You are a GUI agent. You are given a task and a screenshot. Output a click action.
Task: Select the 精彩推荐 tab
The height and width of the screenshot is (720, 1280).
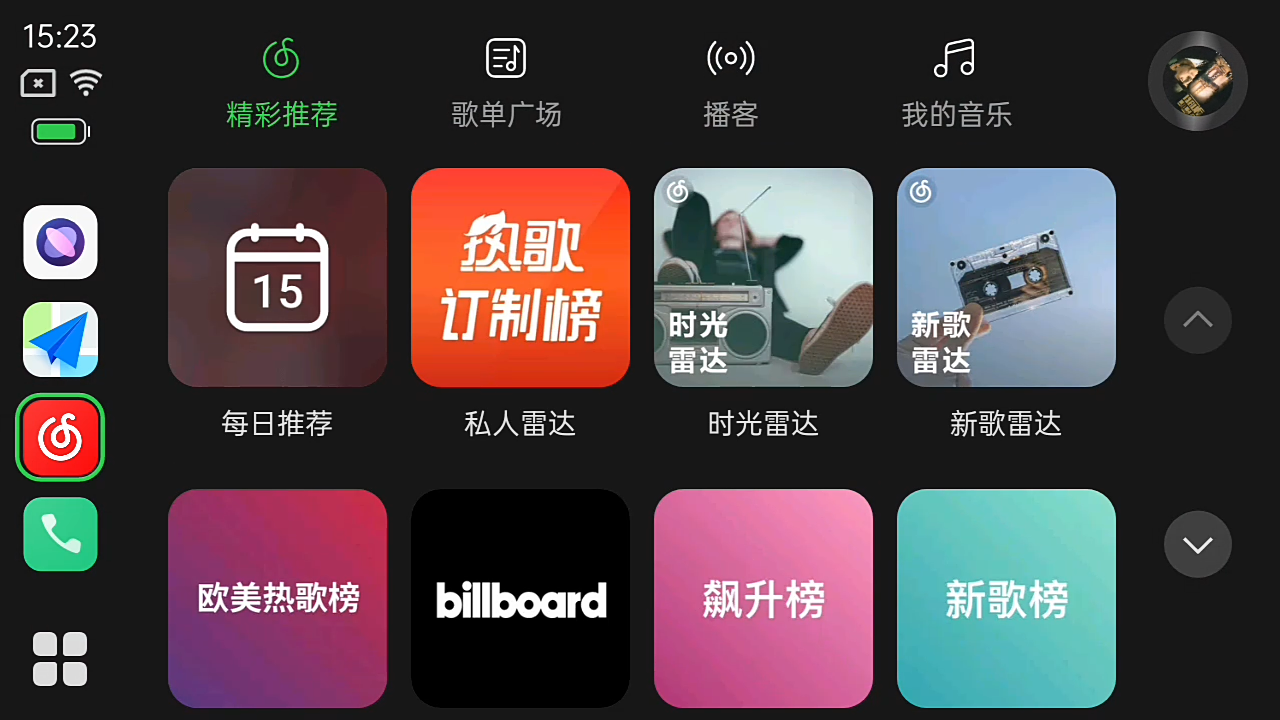(282, 84)
